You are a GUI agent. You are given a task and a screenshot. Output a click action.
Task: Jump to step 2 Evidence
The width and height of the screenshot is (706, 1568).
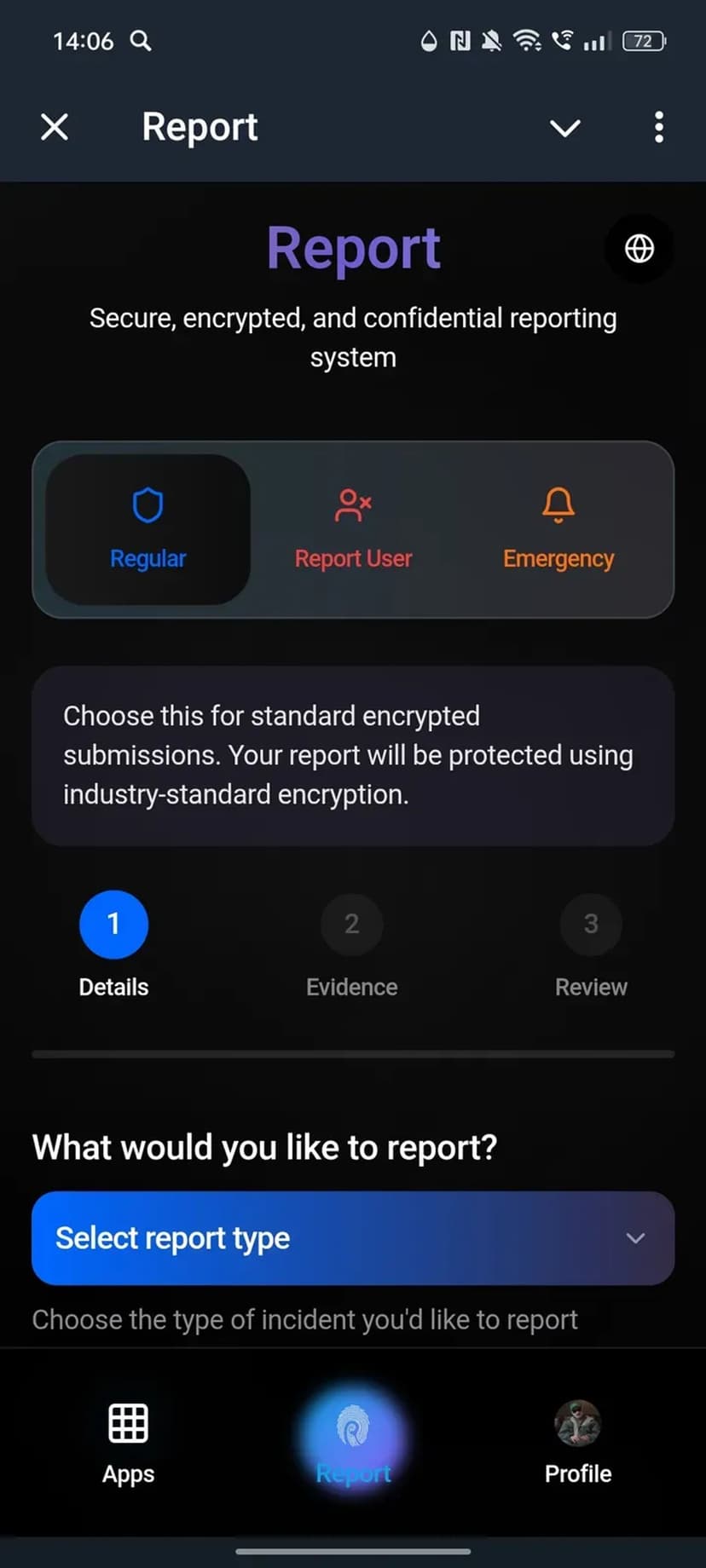(x=351, y=925)
